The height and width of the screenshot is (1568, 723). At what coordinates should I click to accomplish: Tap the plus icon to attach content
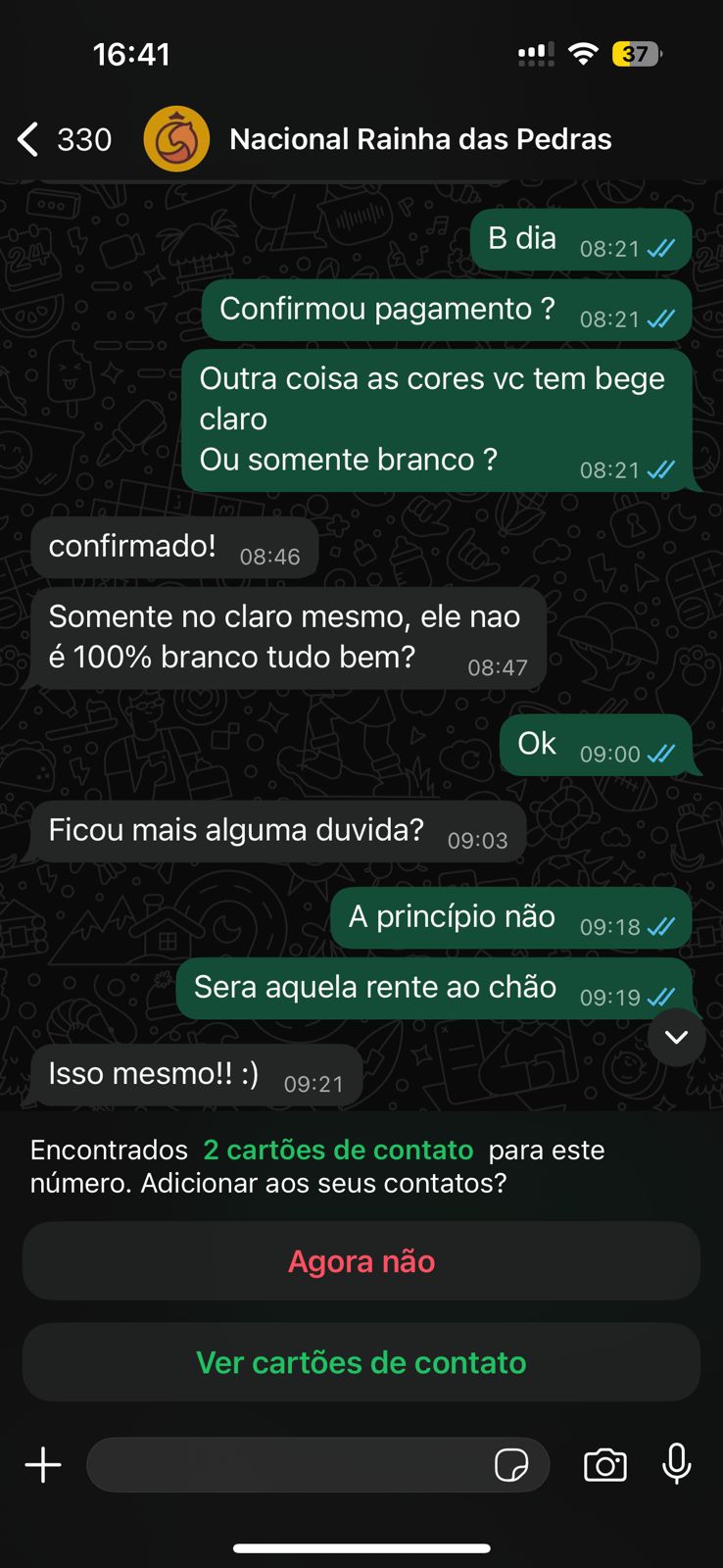click(x=42, y=1465)
